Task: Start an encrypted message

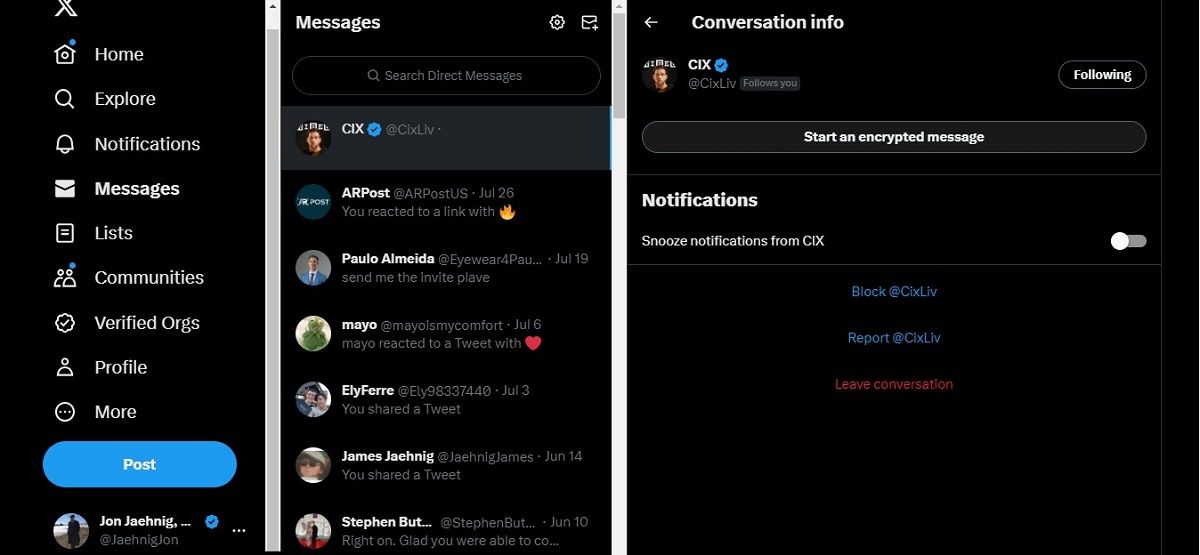Action: pos(893,137)
